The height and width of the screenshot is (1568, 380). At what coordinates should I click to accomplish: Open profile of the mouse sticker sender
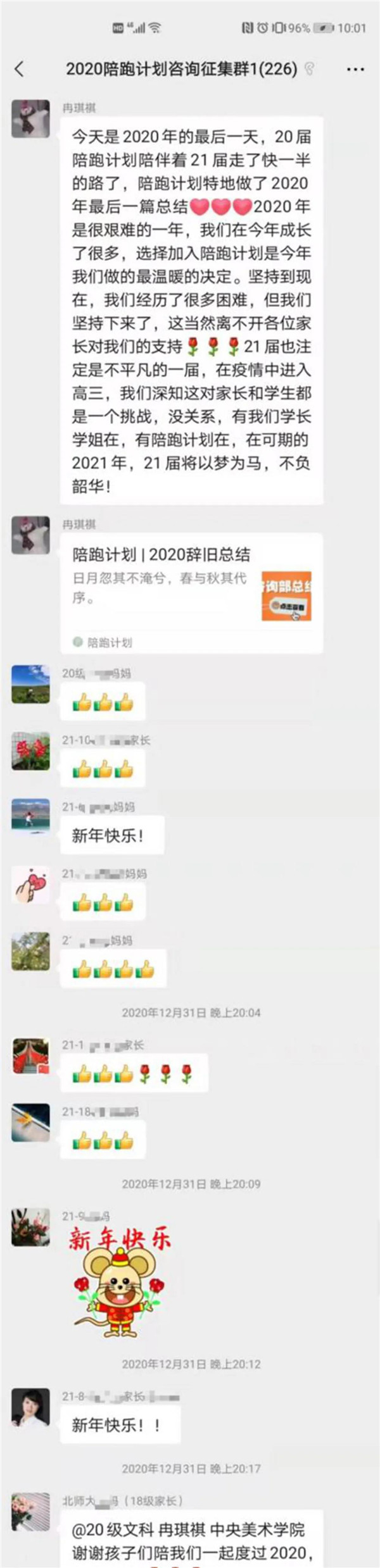pos(30,1227)
